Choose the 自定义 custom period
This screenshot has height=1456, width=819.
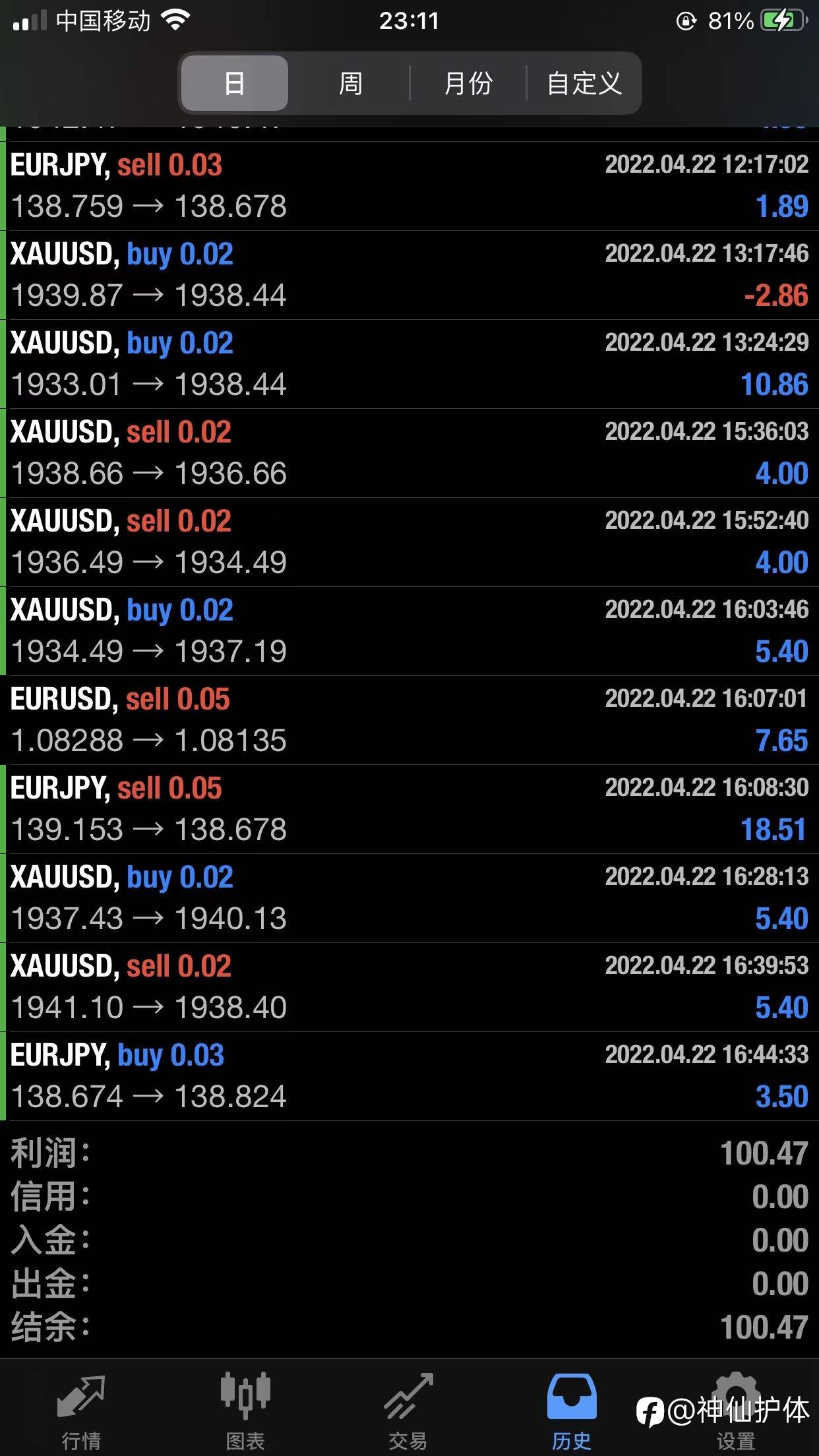click(x=584, y=83)
